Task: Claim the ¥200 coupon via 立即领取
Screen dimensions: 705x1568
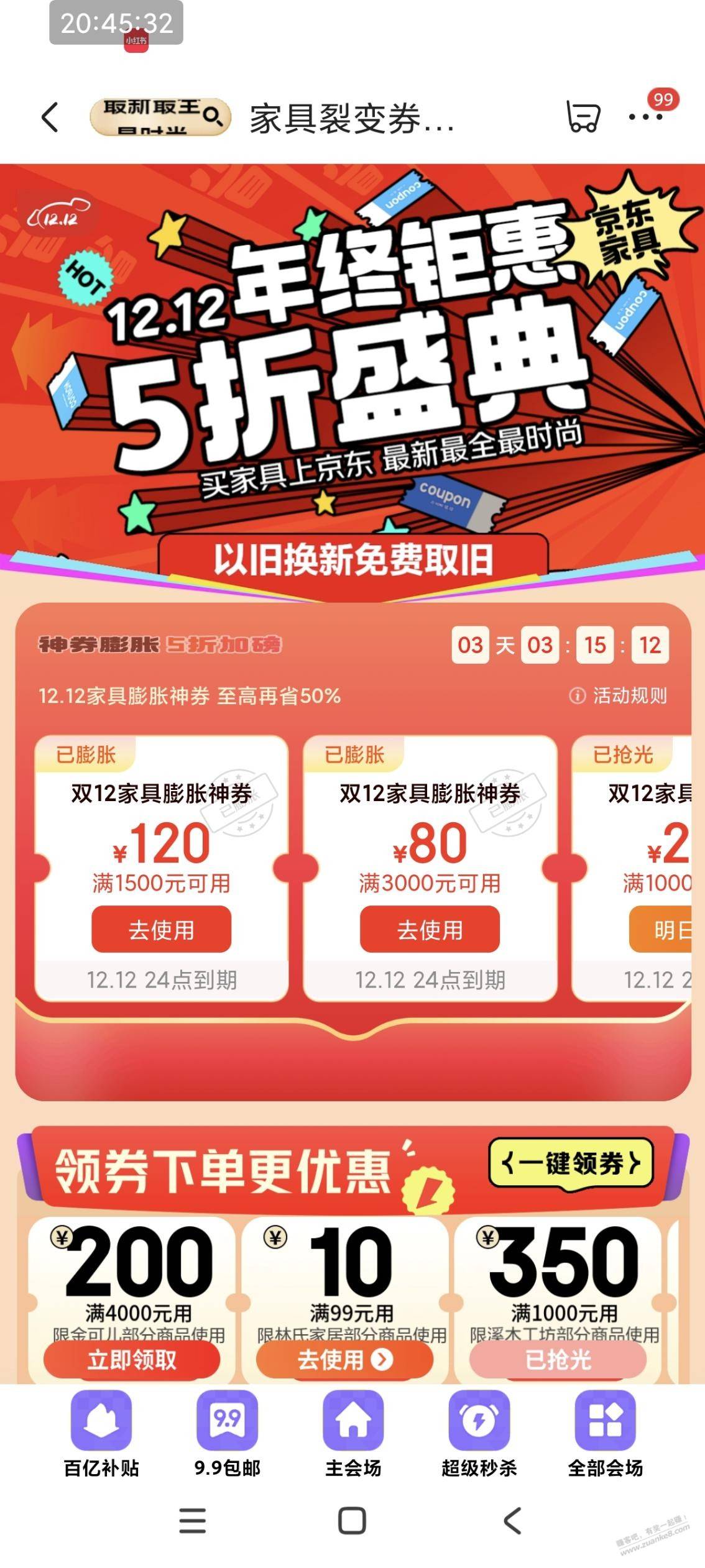Action: click(132, 1360)
